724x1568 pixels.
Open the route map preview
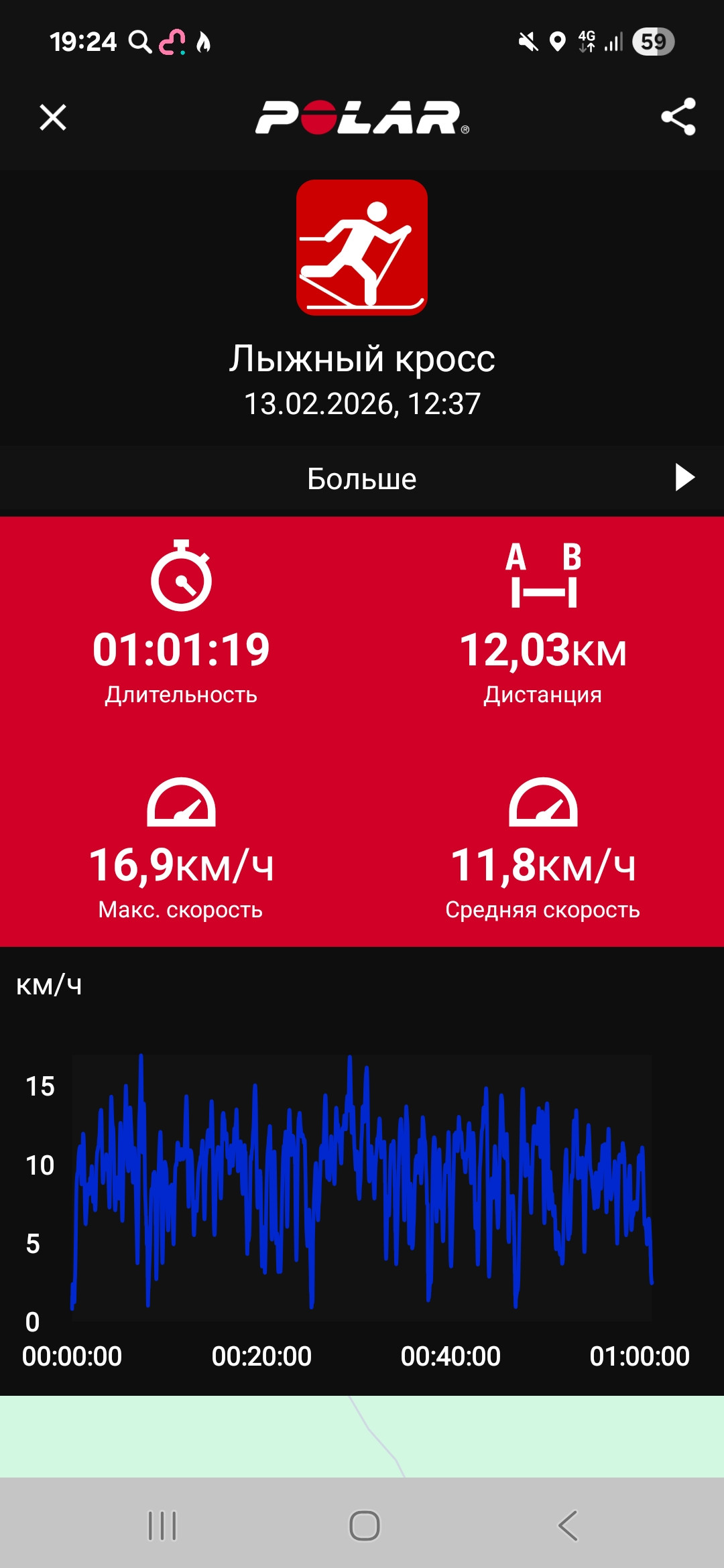362,1437
